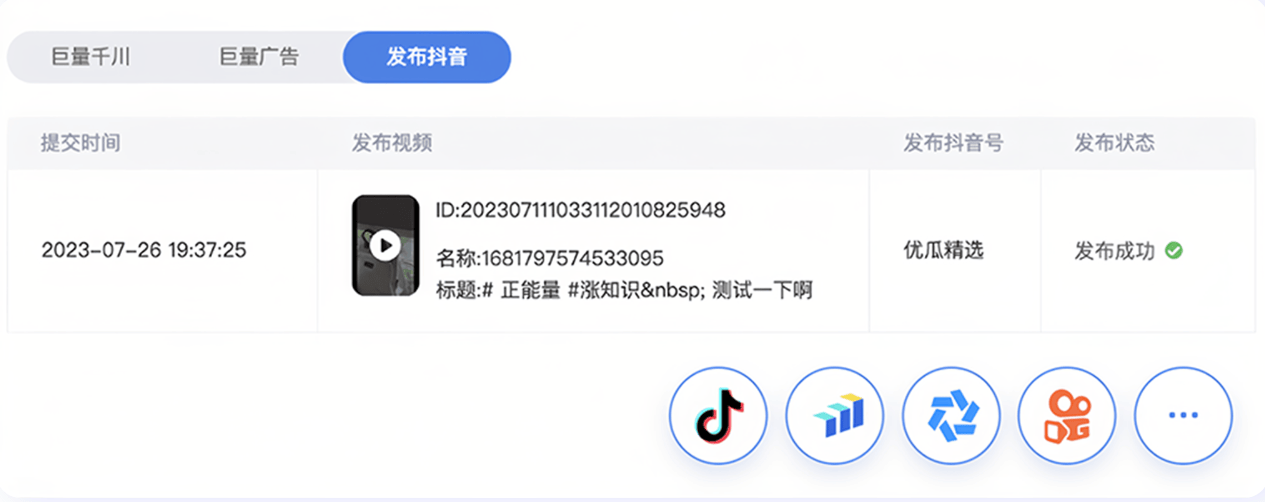Viewport: 1265px width, 502px height.
Task: Open the orange Kuaishou camera icon
Action: (1067, 415)
